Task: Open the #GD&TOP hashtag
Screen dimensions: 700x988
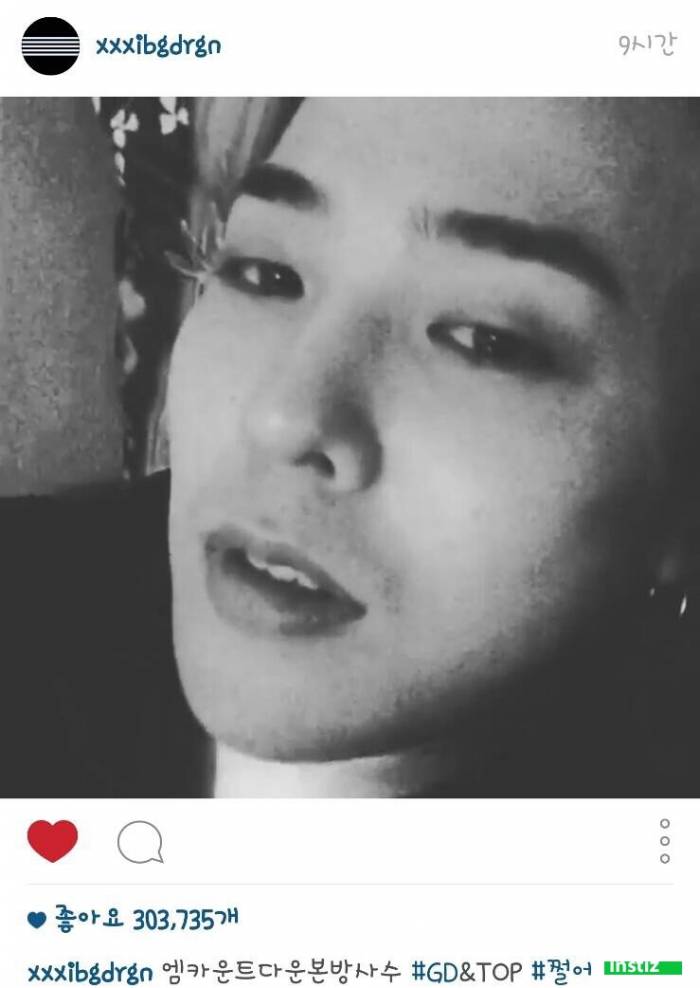Action: 466,970
